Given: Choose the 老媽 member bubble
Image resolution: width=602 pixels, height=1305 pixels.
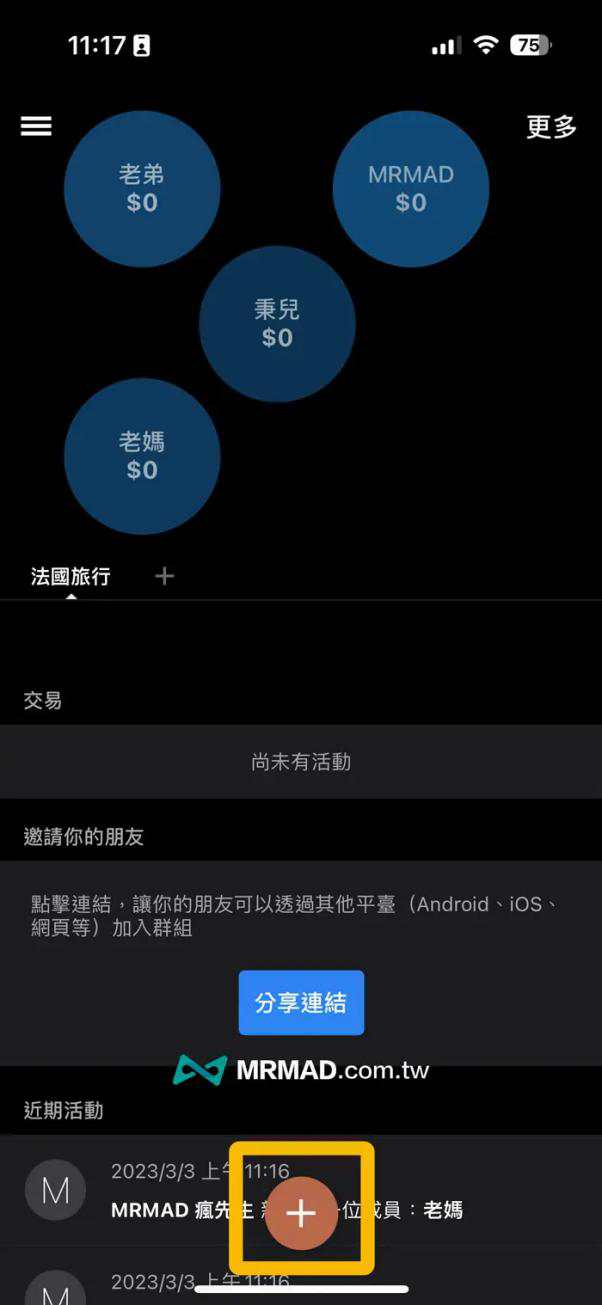Looking at the screenshot, I should [x=142, y=456].
